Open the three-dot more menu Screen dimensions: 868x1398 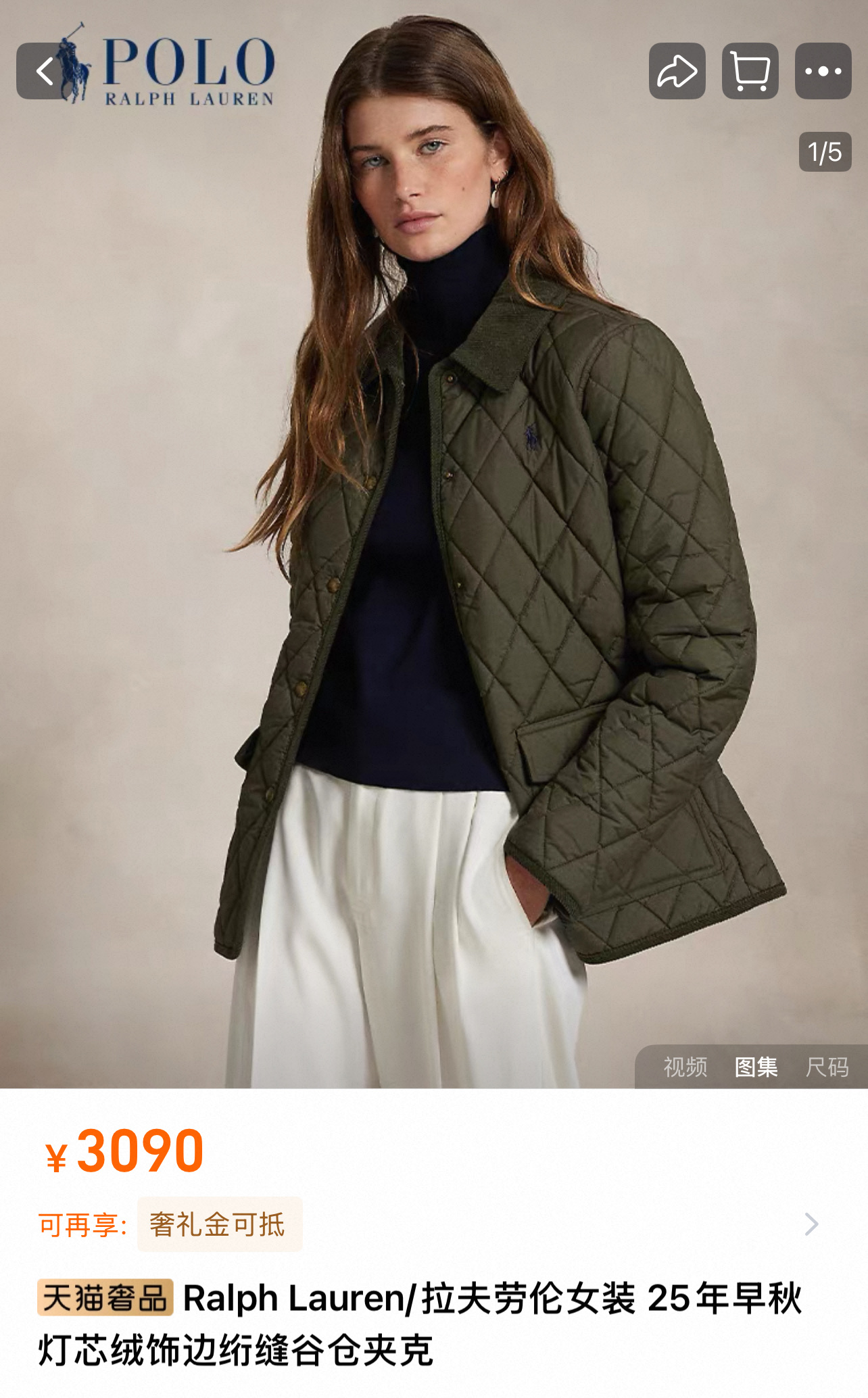[x=823, y=71]
